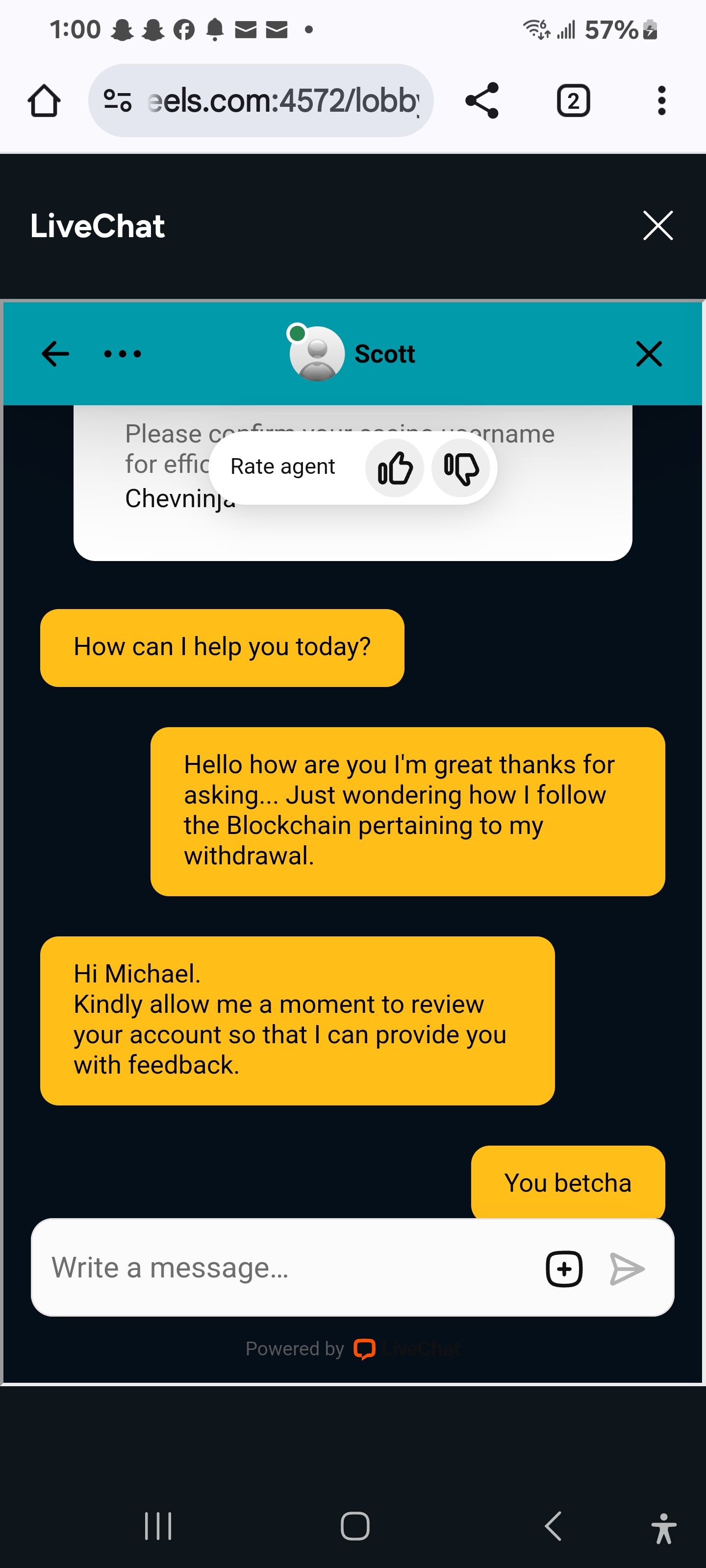Open recent apps from navigation bar

(158, 1526)
